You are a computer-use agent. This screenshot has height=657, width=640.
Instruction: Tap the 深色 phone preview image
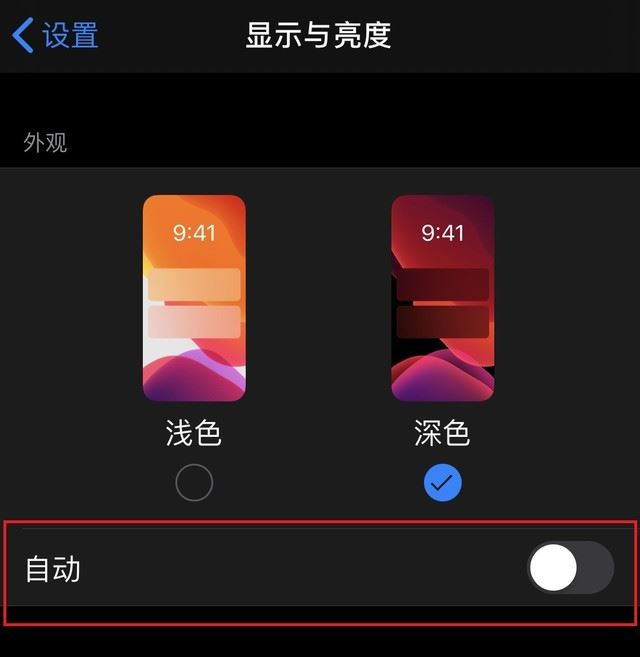pos(442,298)
